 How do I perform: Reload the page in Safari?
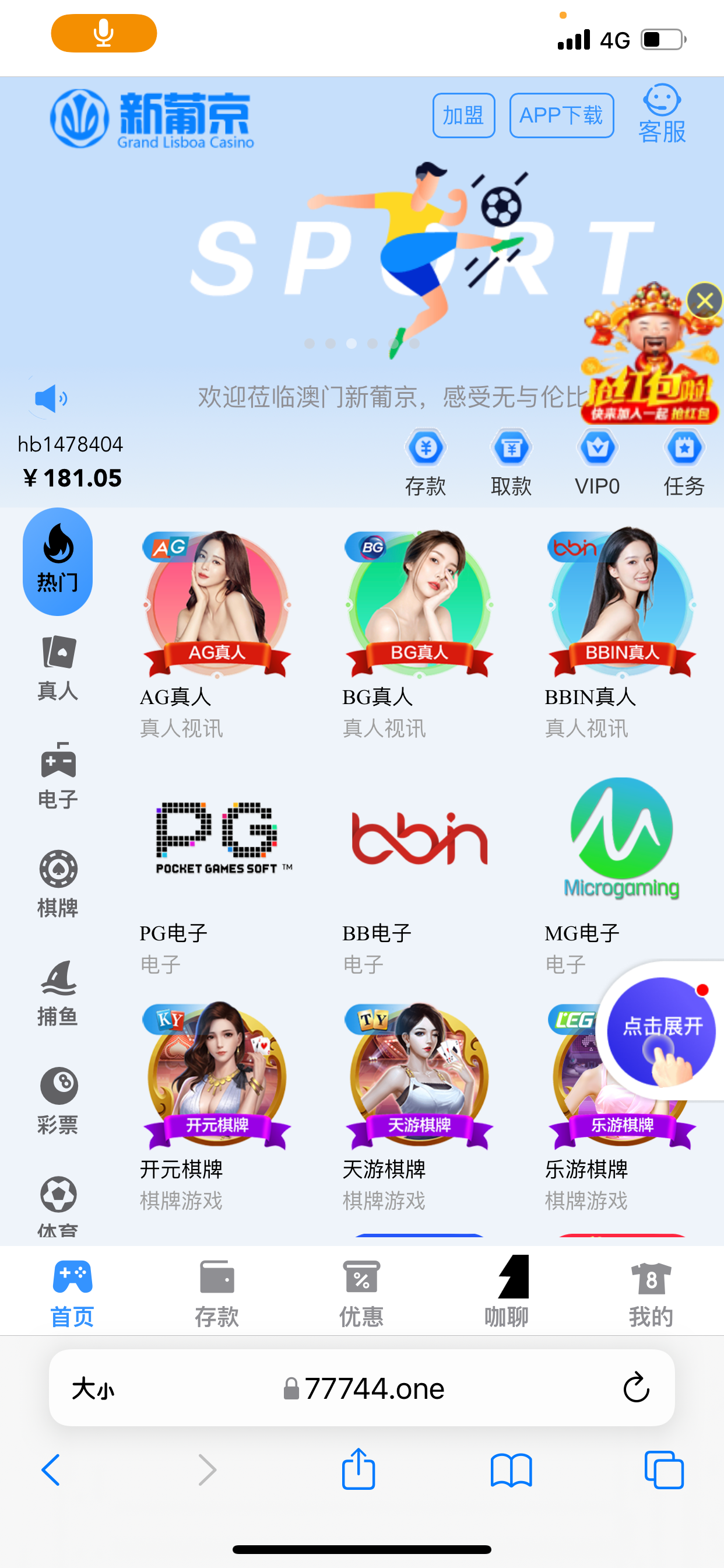[636, 1388]
